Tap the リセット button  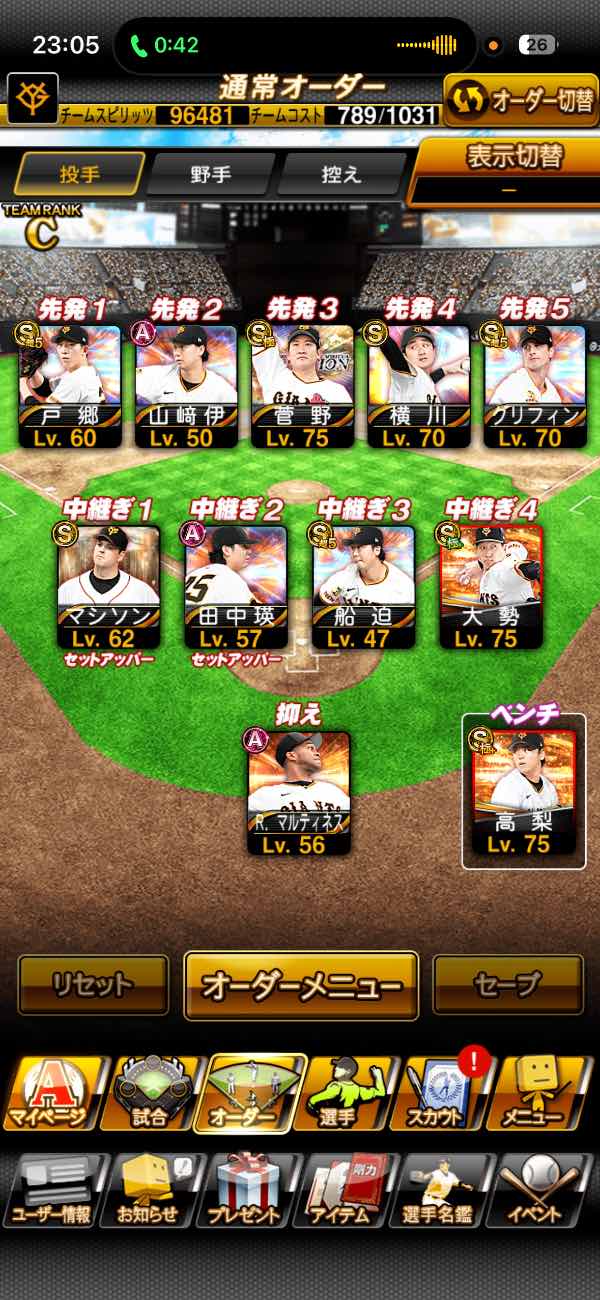coord(93,985)
